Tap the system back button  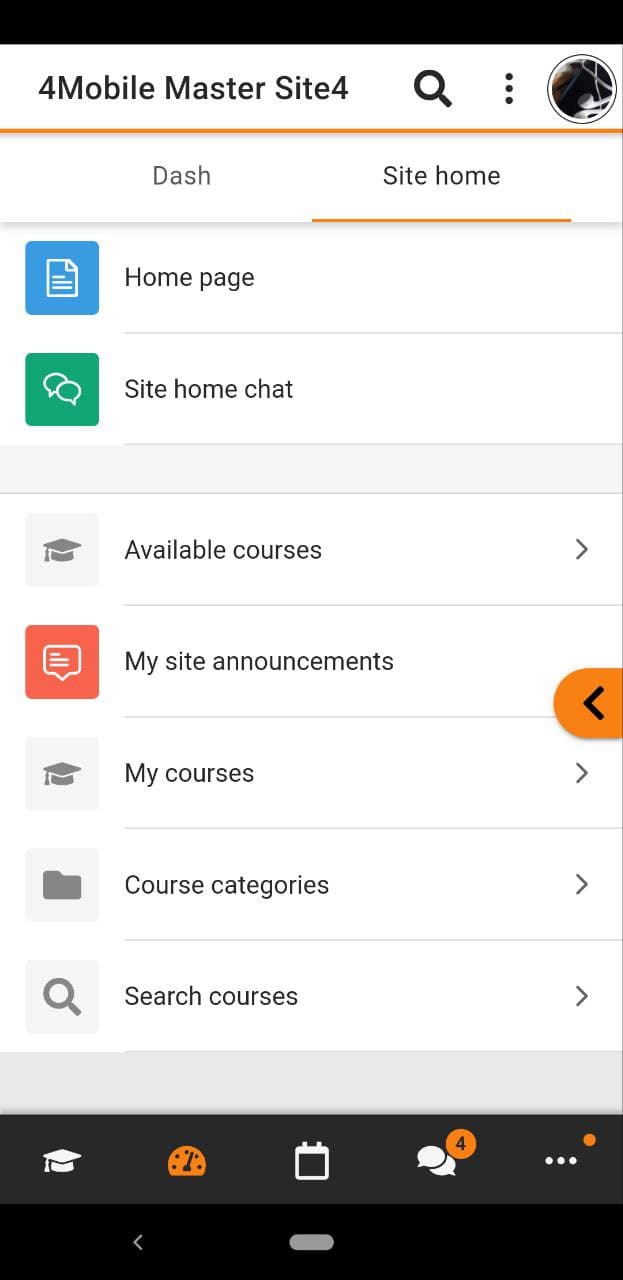pyautogui.click(x=138, y=1242)
